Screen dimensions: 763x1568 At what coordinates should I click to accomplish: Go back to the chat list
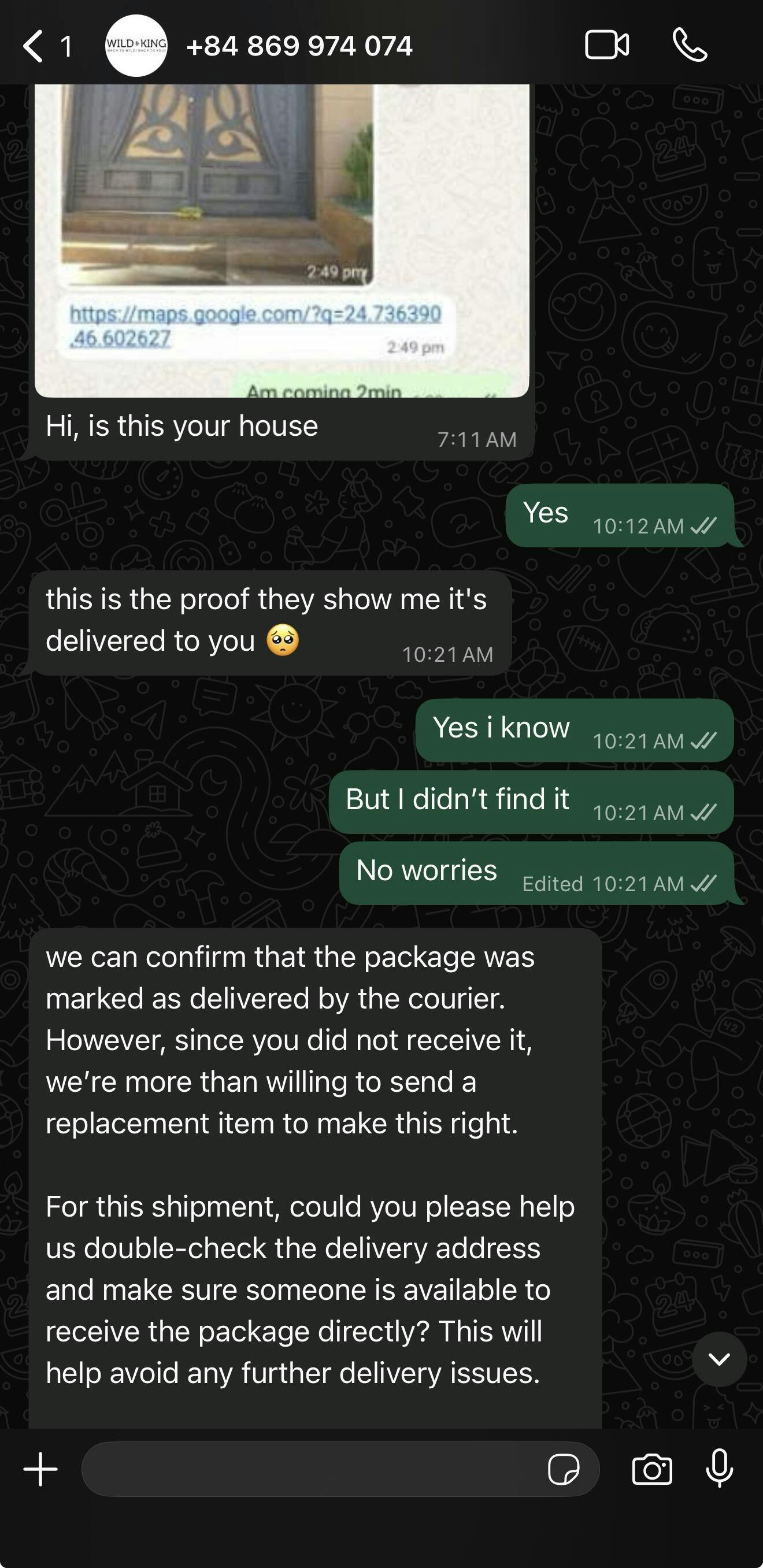46,46
